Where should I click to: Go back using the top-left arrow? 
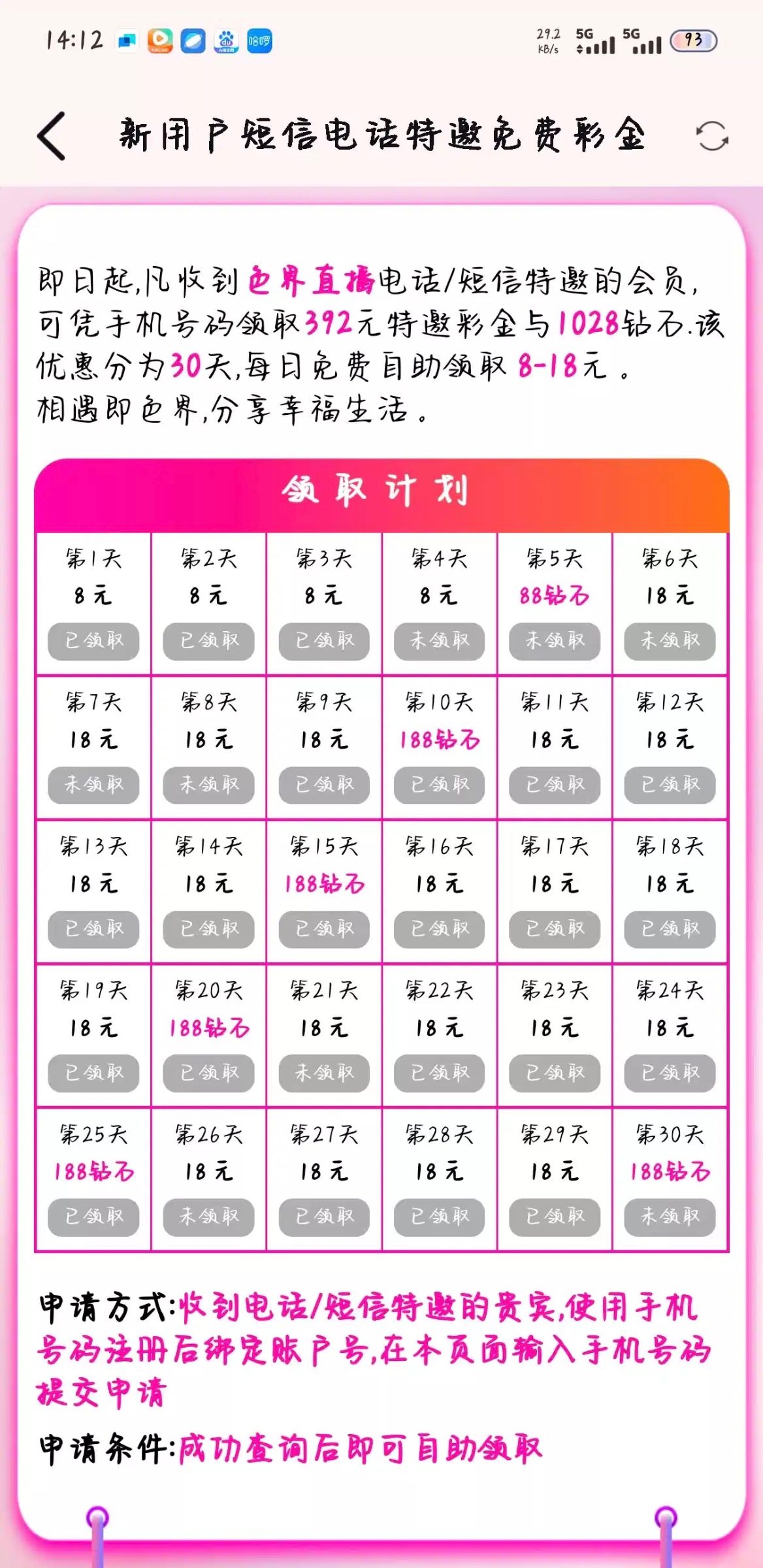(x=52, y=136)
